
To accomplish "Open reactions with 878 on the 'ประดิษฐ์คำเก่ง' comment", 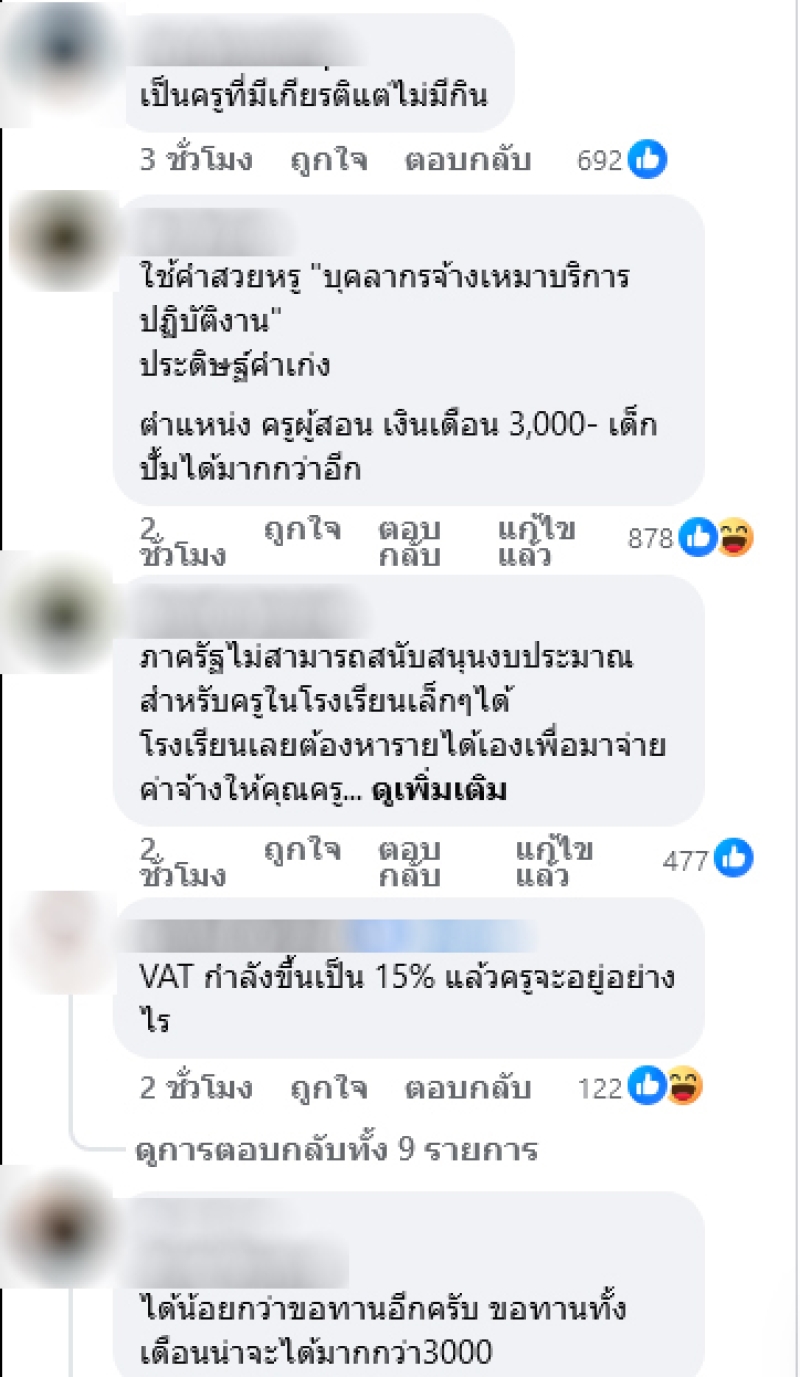I will 690,539.
